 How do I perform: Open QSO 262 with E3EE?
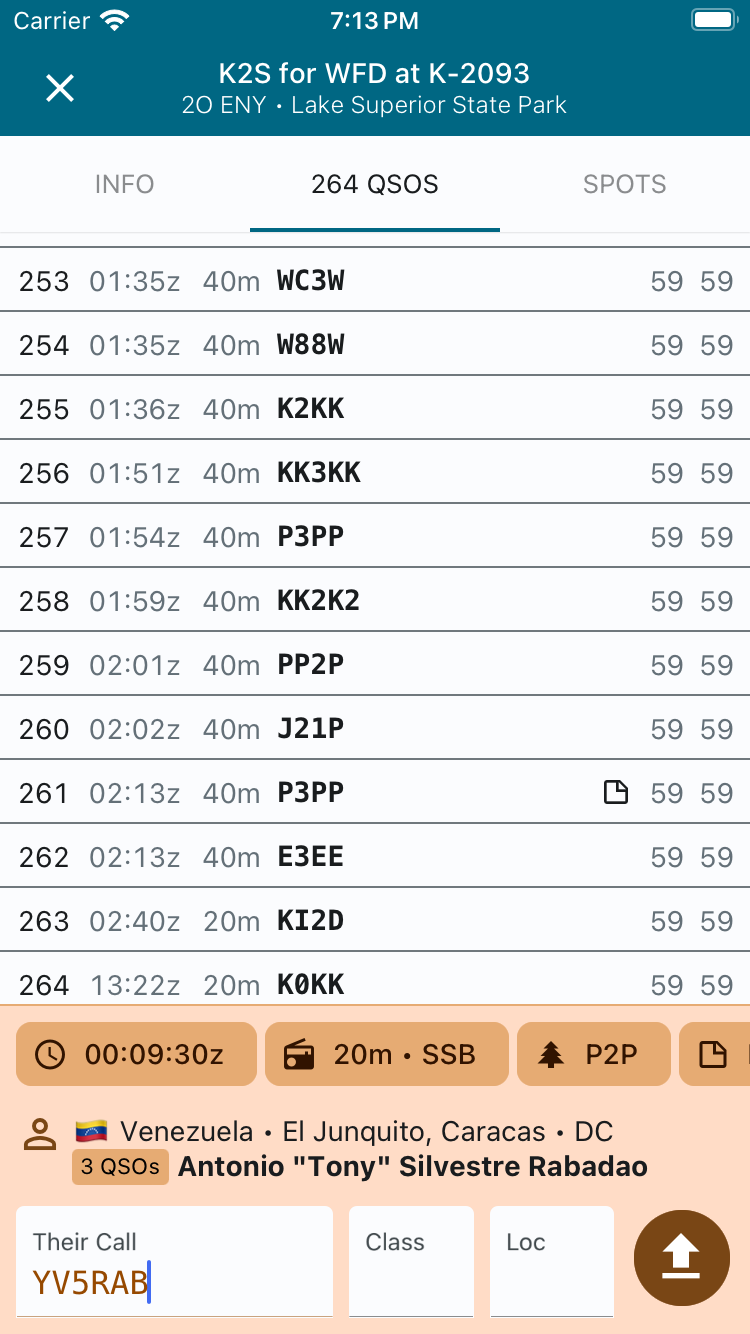click(375, 856)
